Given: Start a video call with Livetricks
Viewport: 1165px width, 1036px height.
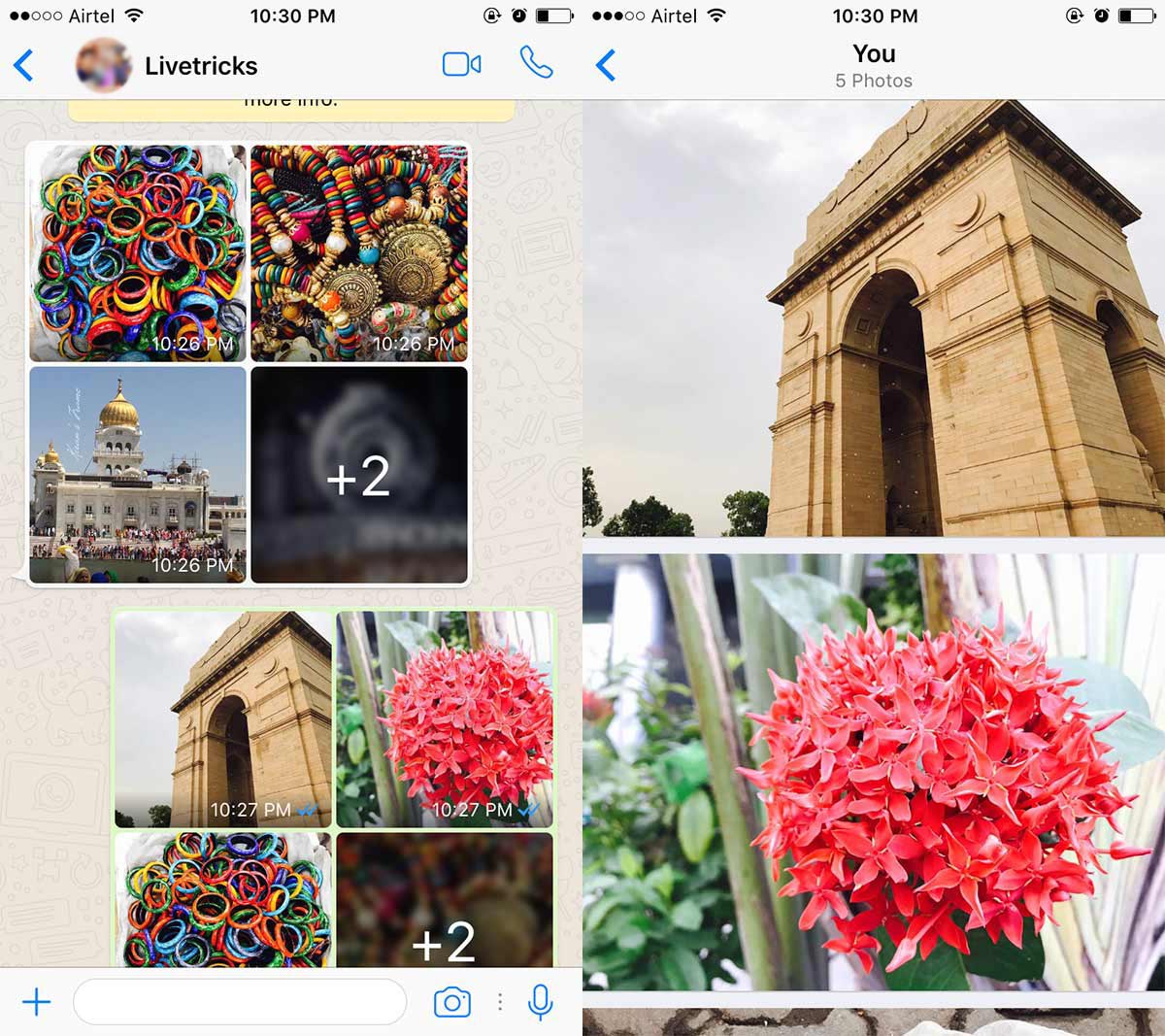Looking at the screenshot, I should point(461,65).
